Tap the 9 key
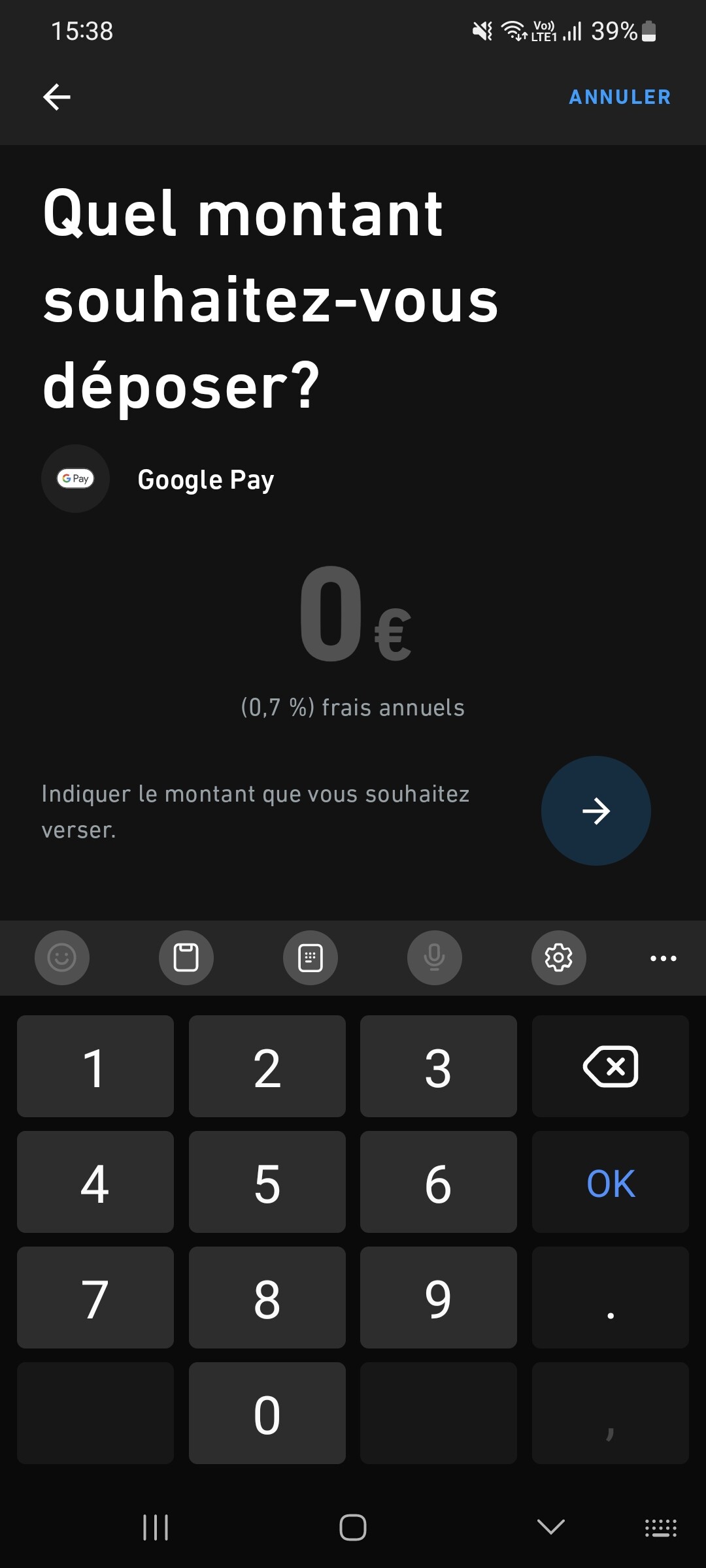Viewport: 706px width, 1568px height. (x=438, y=1298)
